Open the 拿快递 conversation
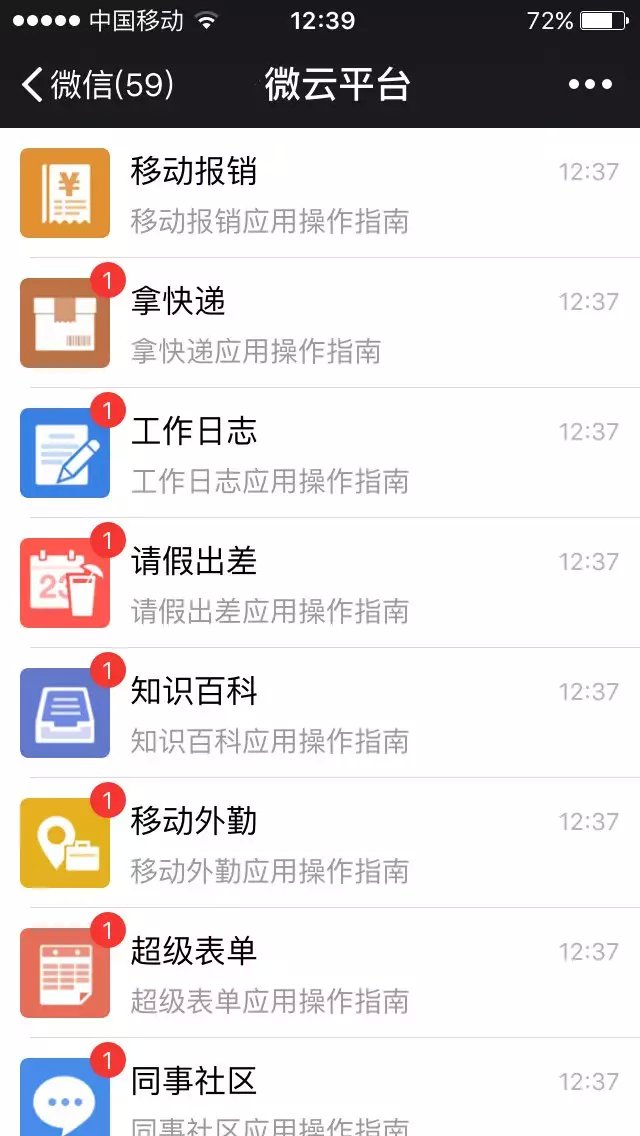This screenshot has height=1136, width=640. pos(320,323)
